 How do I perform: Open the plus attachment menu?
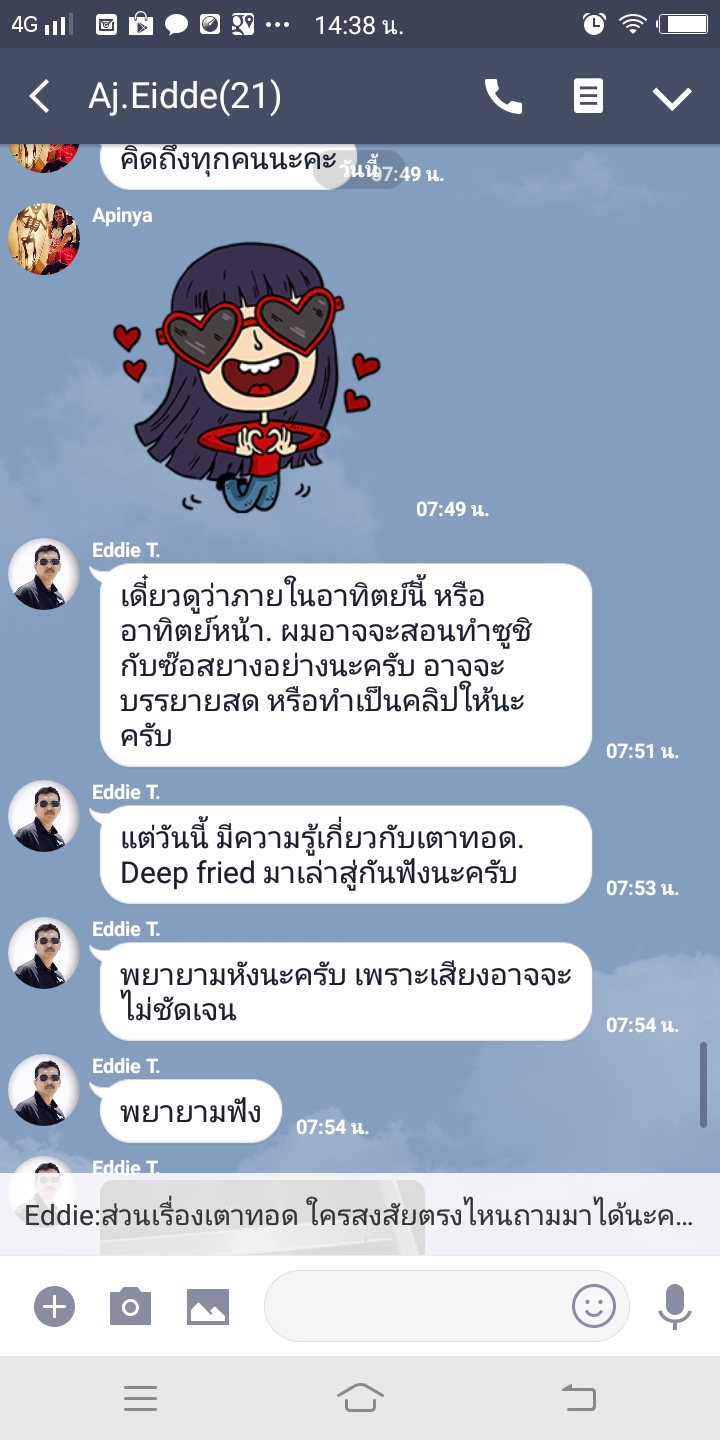click(54, 1306)
